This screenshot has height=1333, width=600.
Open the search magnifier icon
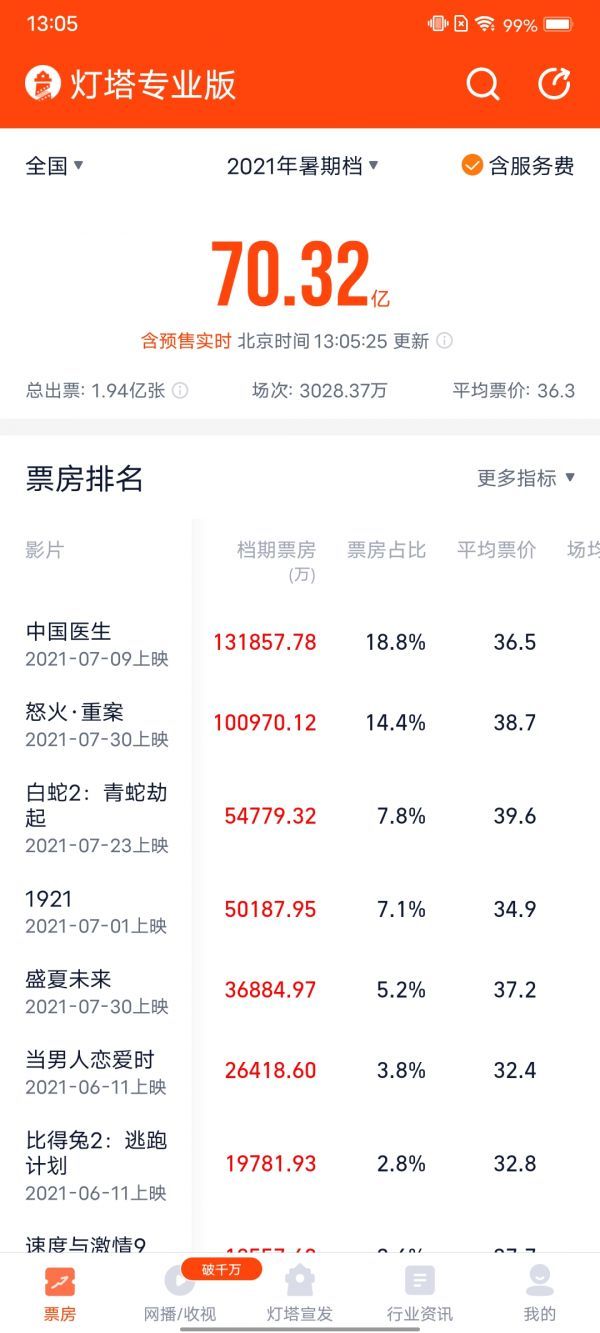click(482, 84)
